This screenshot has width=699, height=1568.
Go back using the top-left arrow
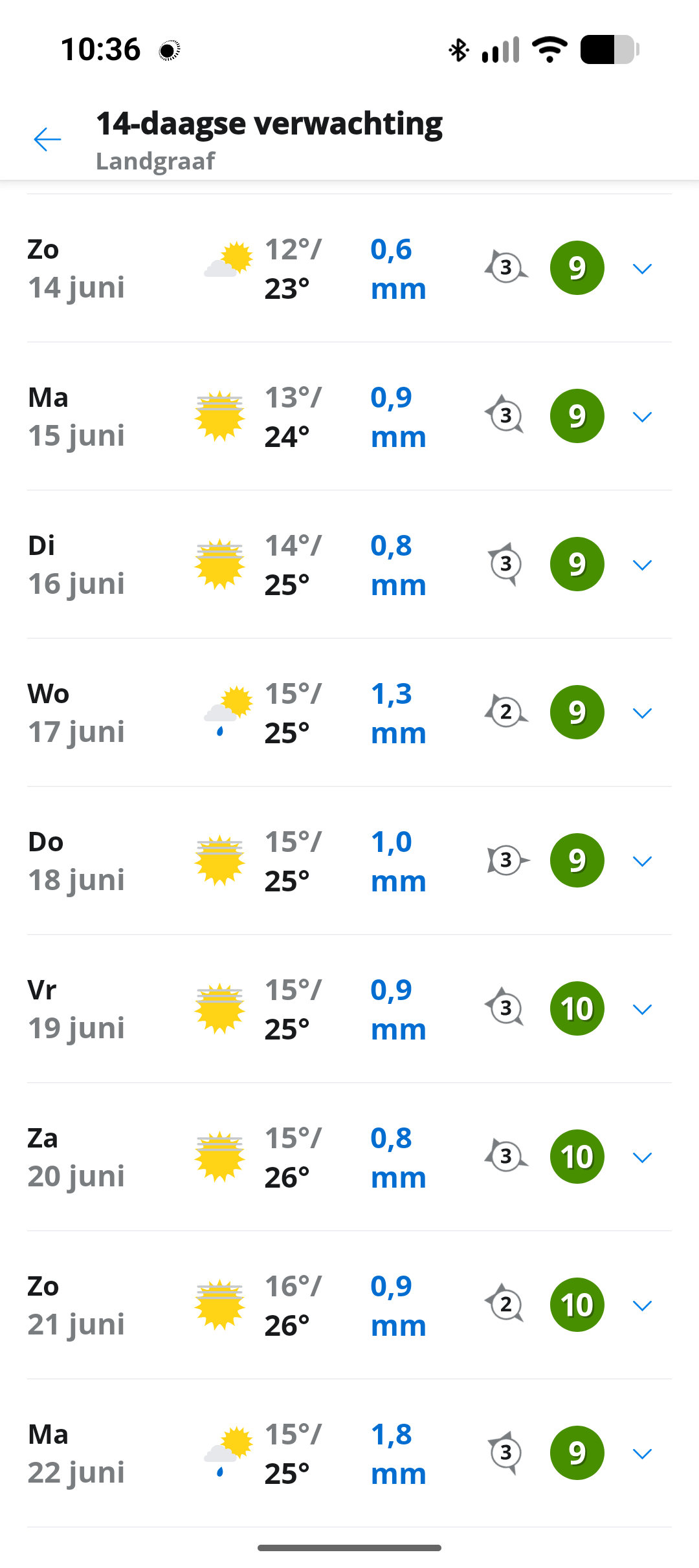point(47,139)
